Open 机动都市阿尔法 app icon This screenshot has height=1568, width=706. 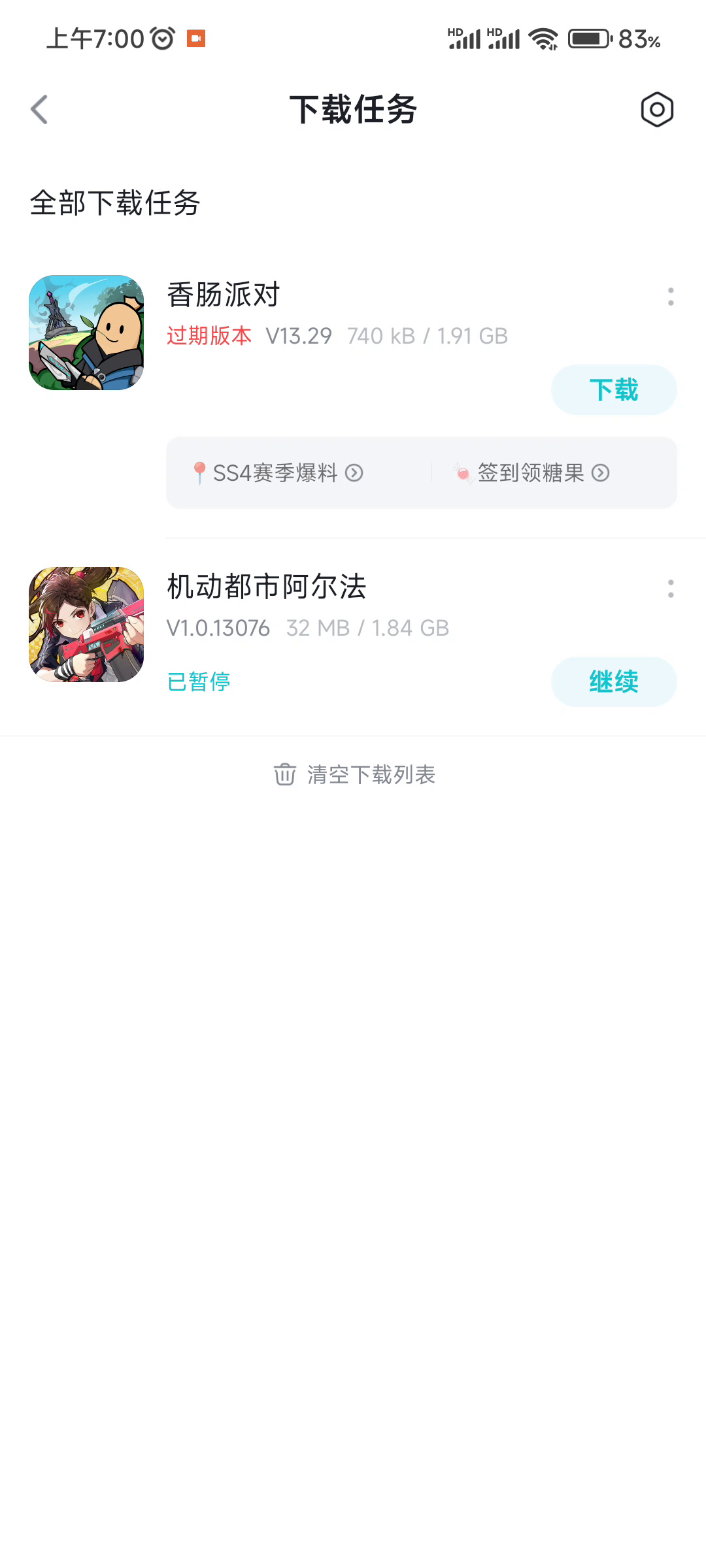(x=86, y=625)
